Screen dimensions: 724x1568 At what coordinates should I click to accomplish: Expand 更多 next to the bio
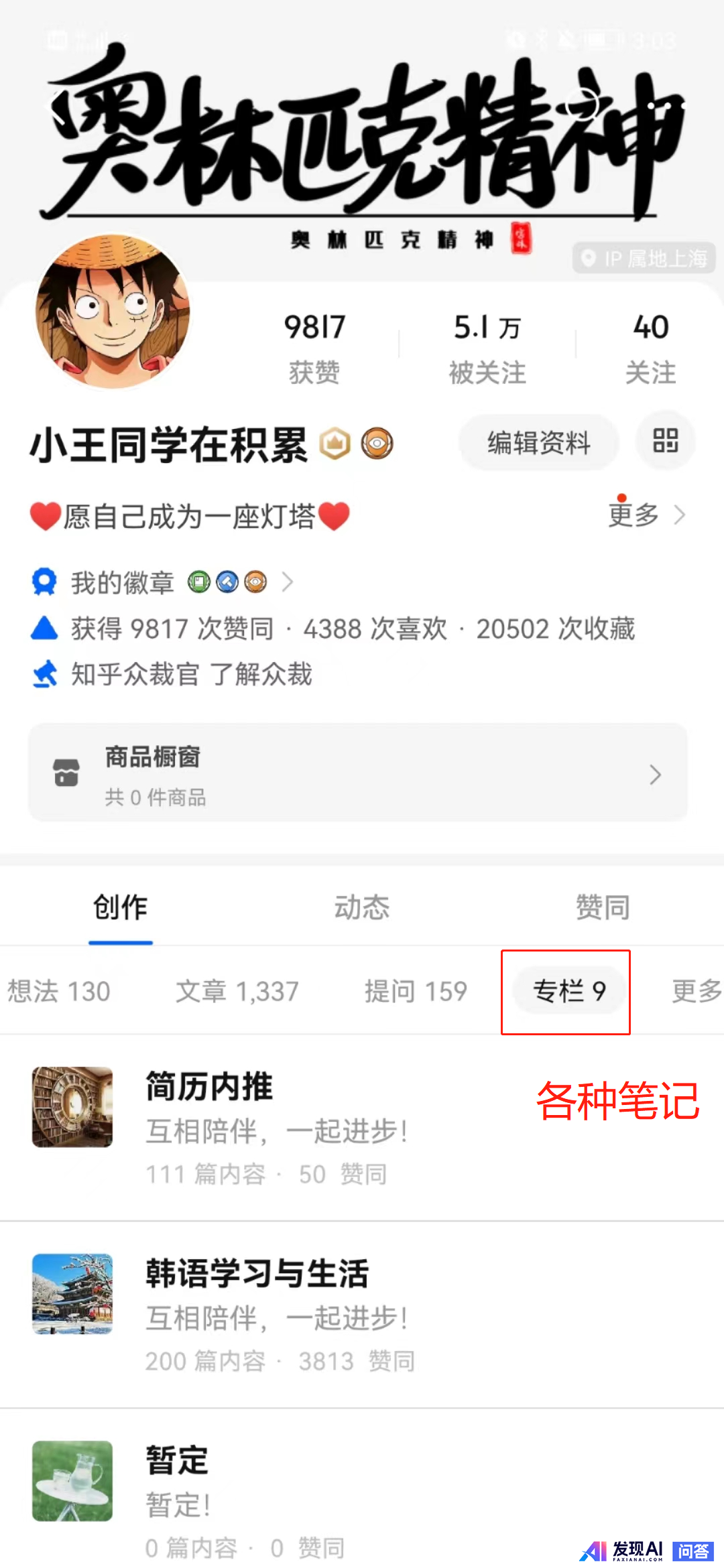coord(645,515)
